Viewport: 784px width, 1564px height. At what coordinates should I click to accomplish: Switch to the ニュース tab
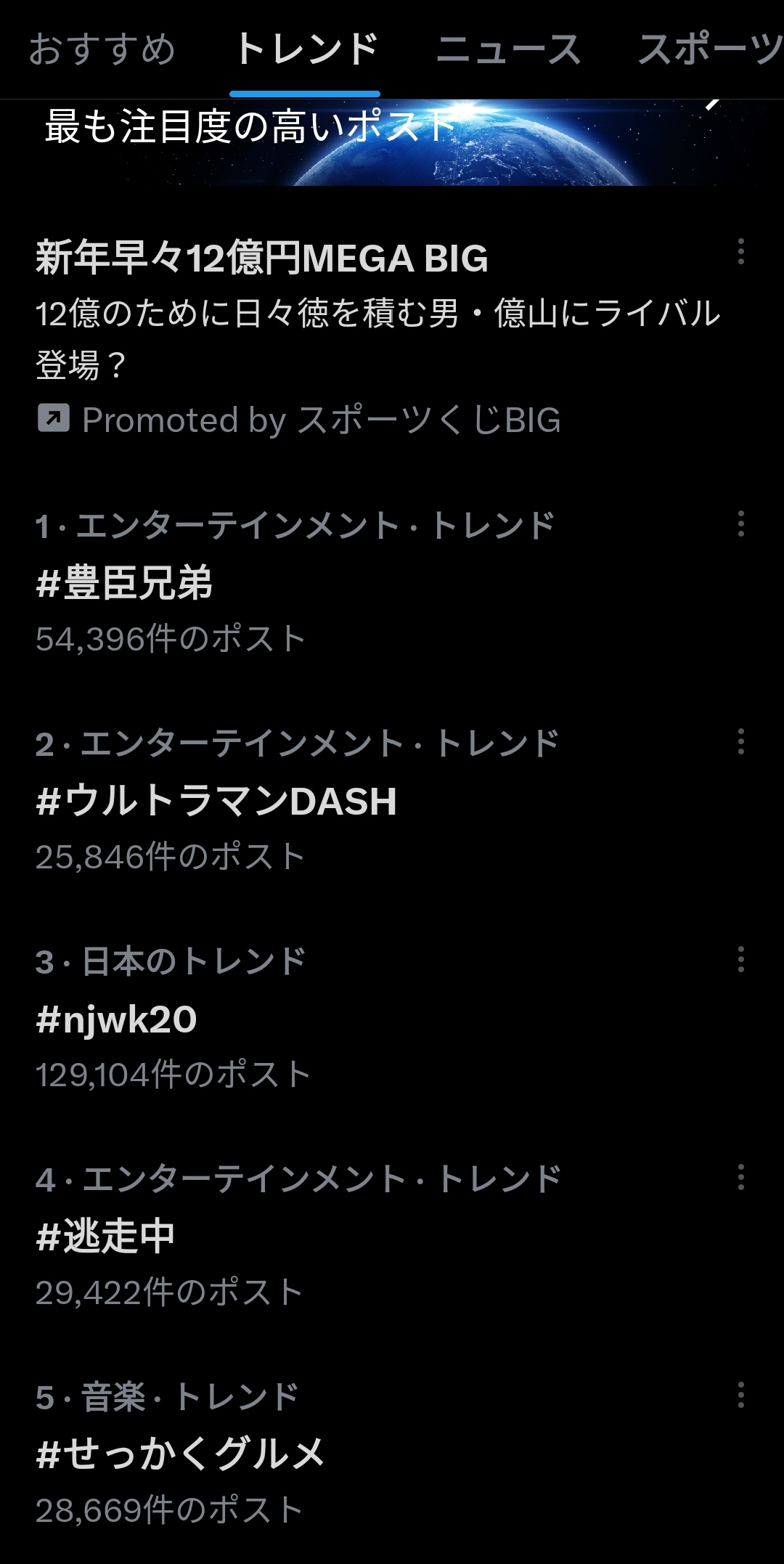[x=508, y=49]
